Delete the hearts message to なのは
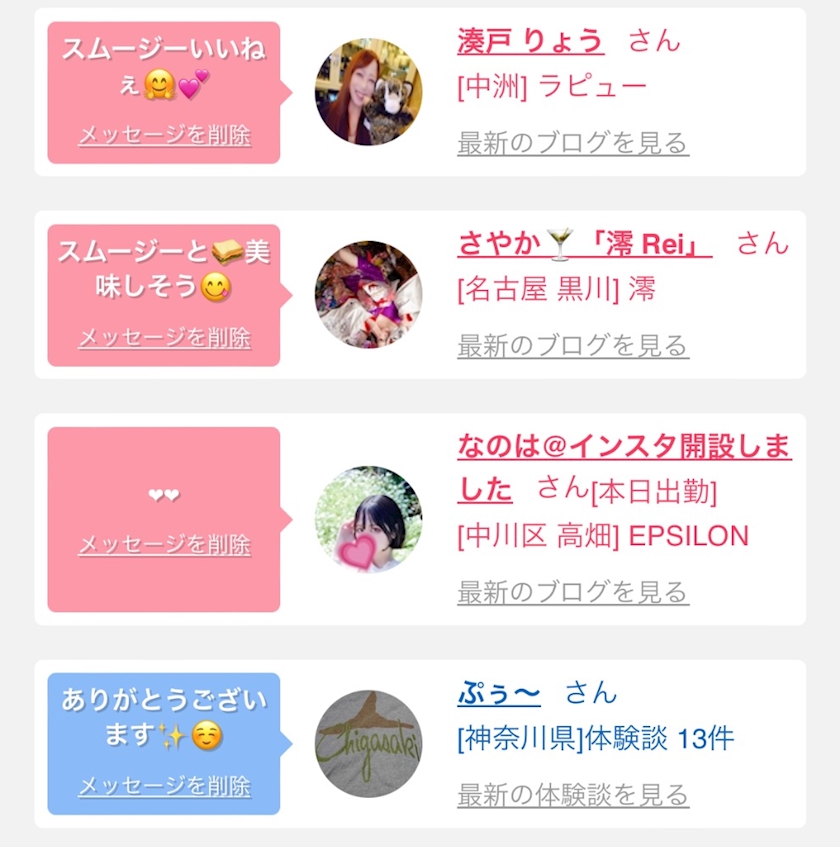840x847 pixels. point(165,545)
